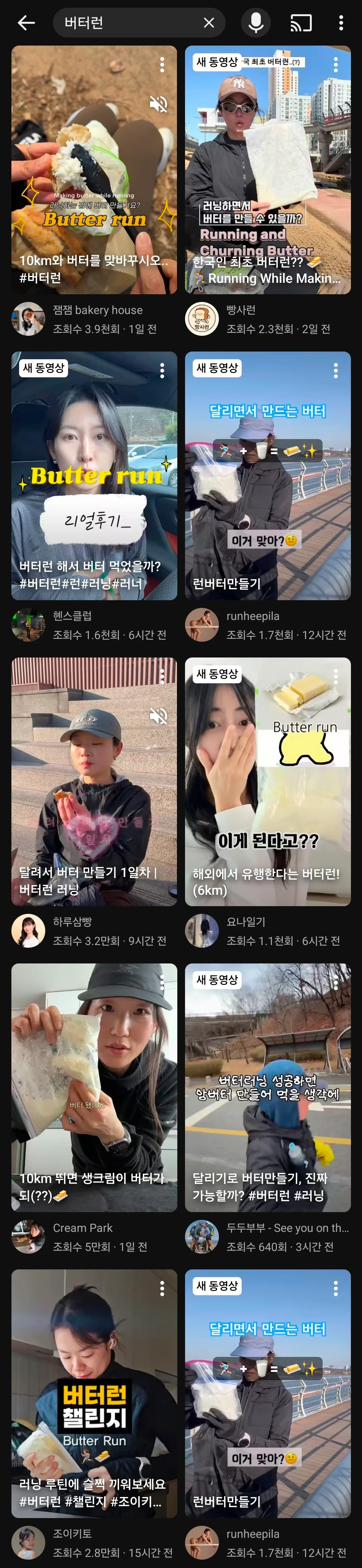Open 해외에서 유행한다는 버터런 video by 요나일기
362x1568 pixels.
pyautogui.click(x=268, y=781)
